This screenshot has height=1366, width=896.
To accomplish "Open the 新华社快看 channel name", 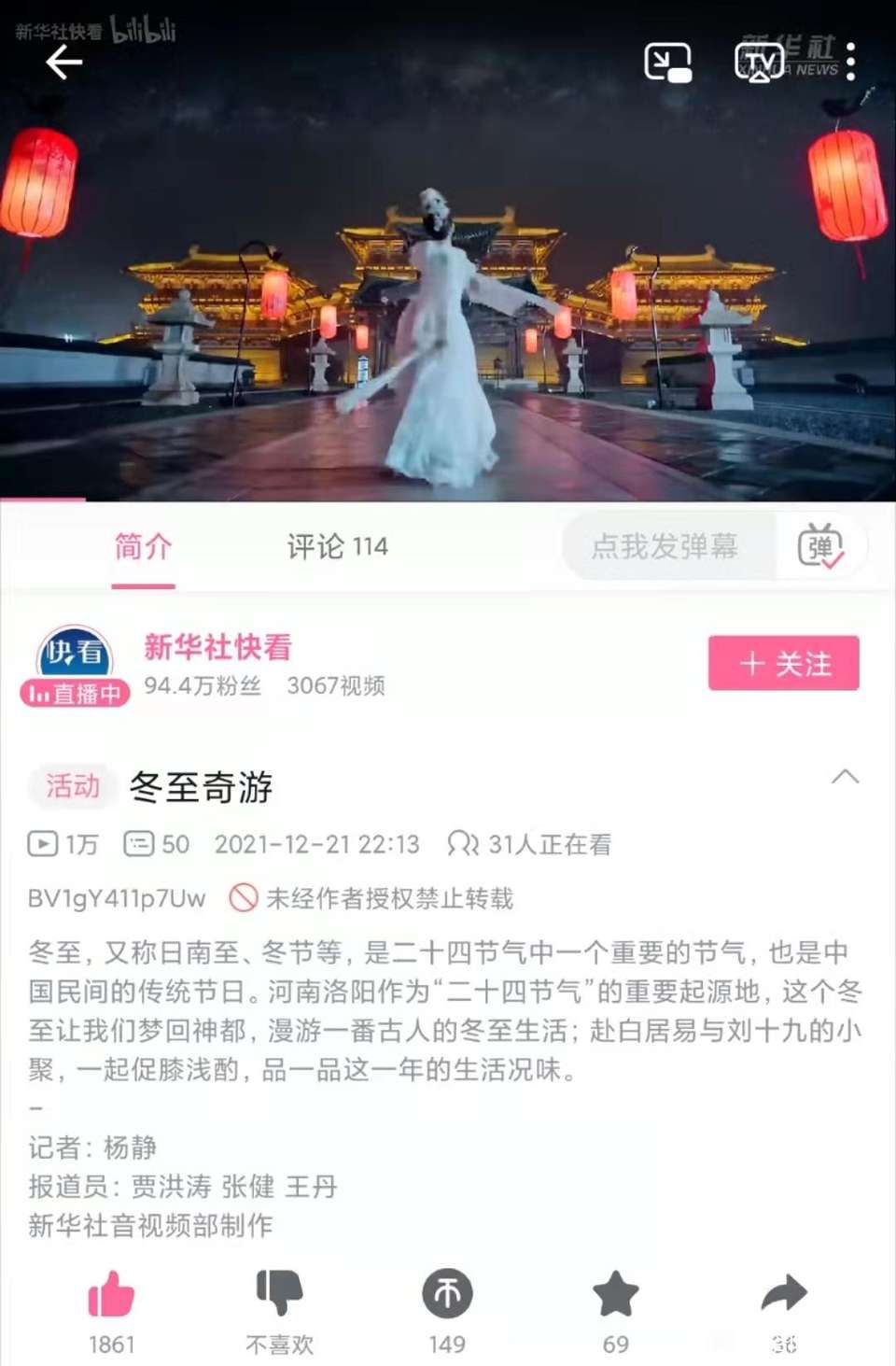I will (x=218, y=646).
